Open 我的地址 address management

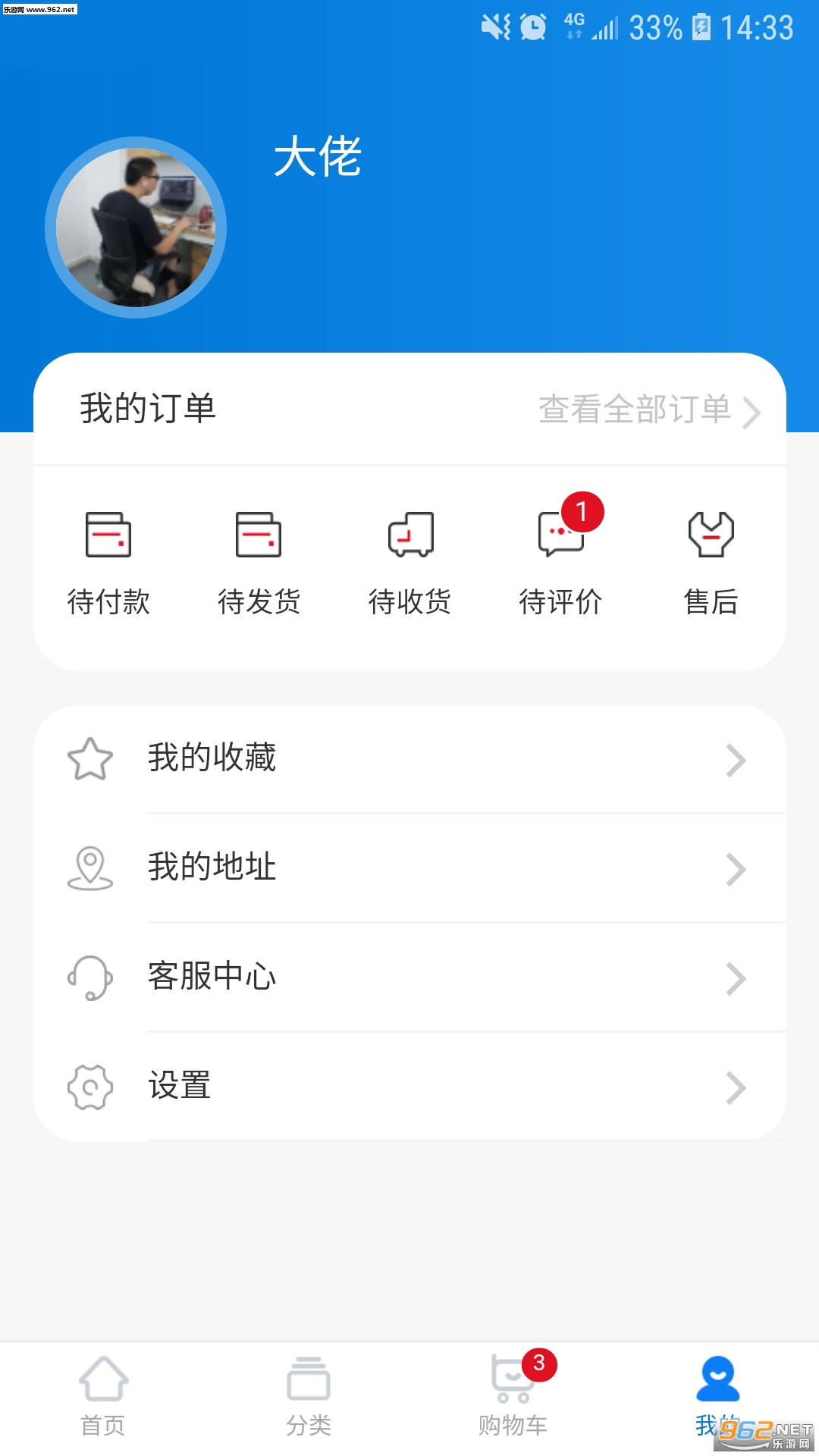[409, 868]
